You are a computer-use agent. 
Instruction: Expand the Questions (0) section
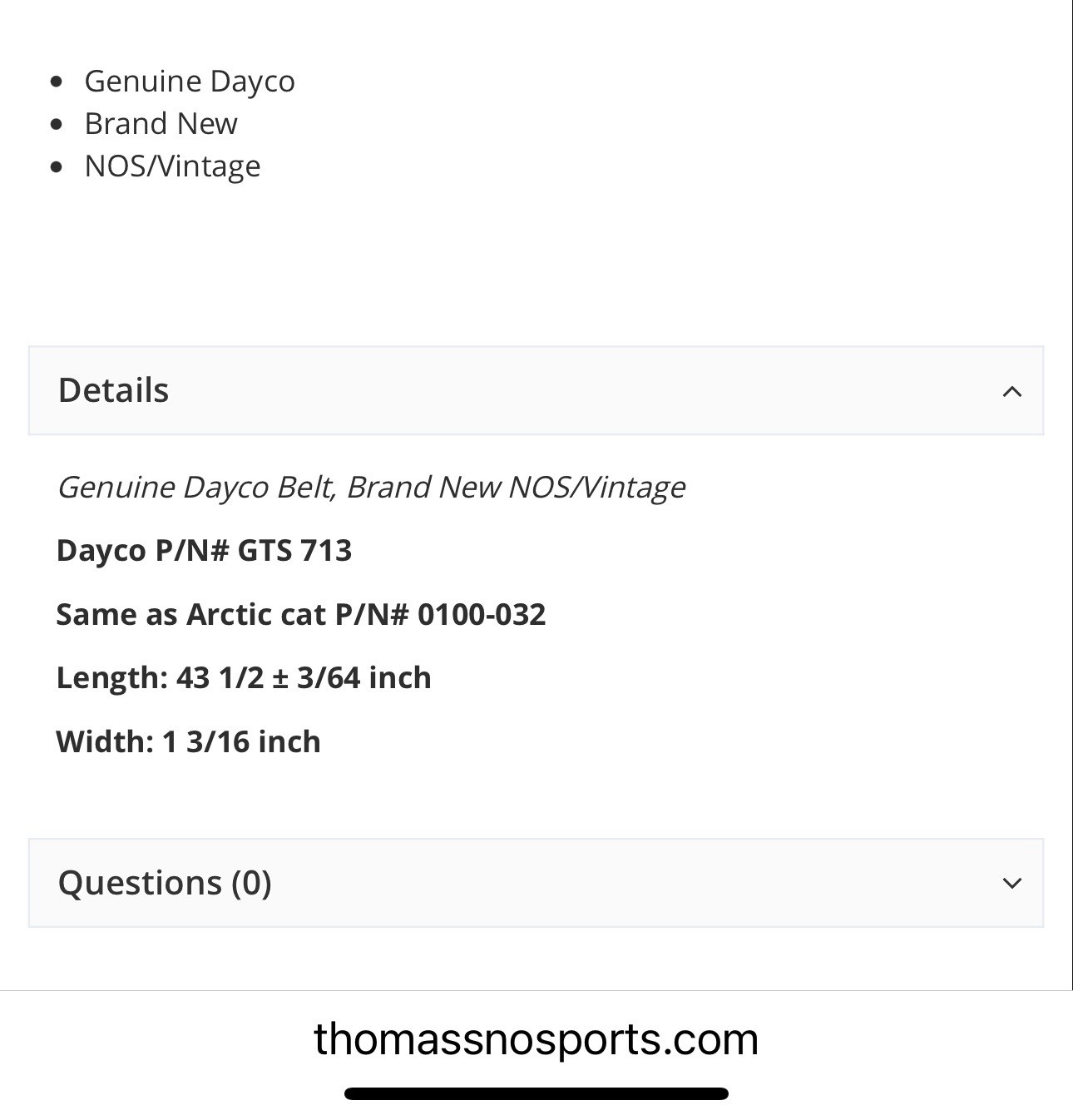pos(1011,883)
